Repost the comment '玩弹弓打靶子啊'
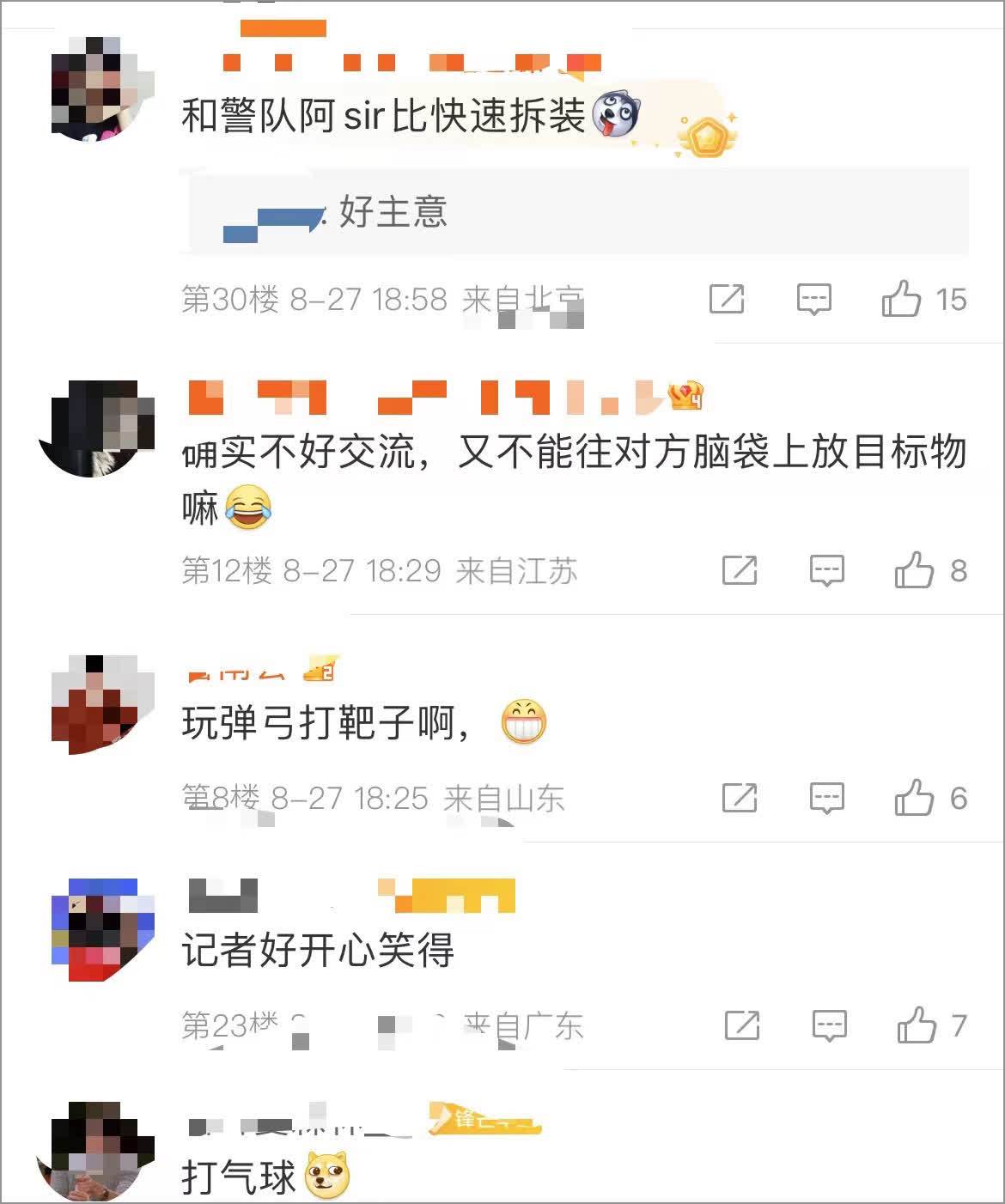The height and width of the screenshot is (1204, 1005). [x=740, y=798]
